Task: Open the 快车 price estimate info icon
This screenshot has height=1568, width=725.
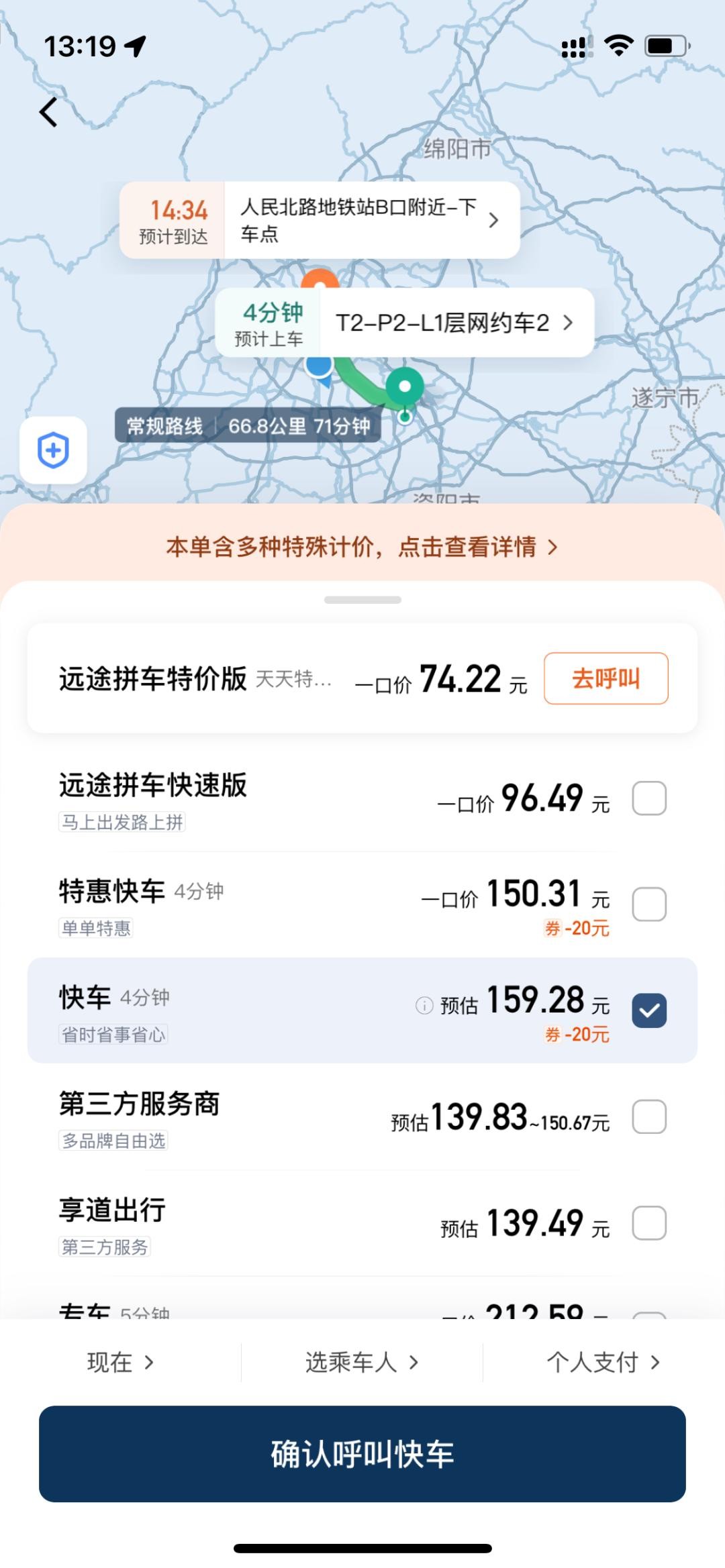Action: [424, 1005]
